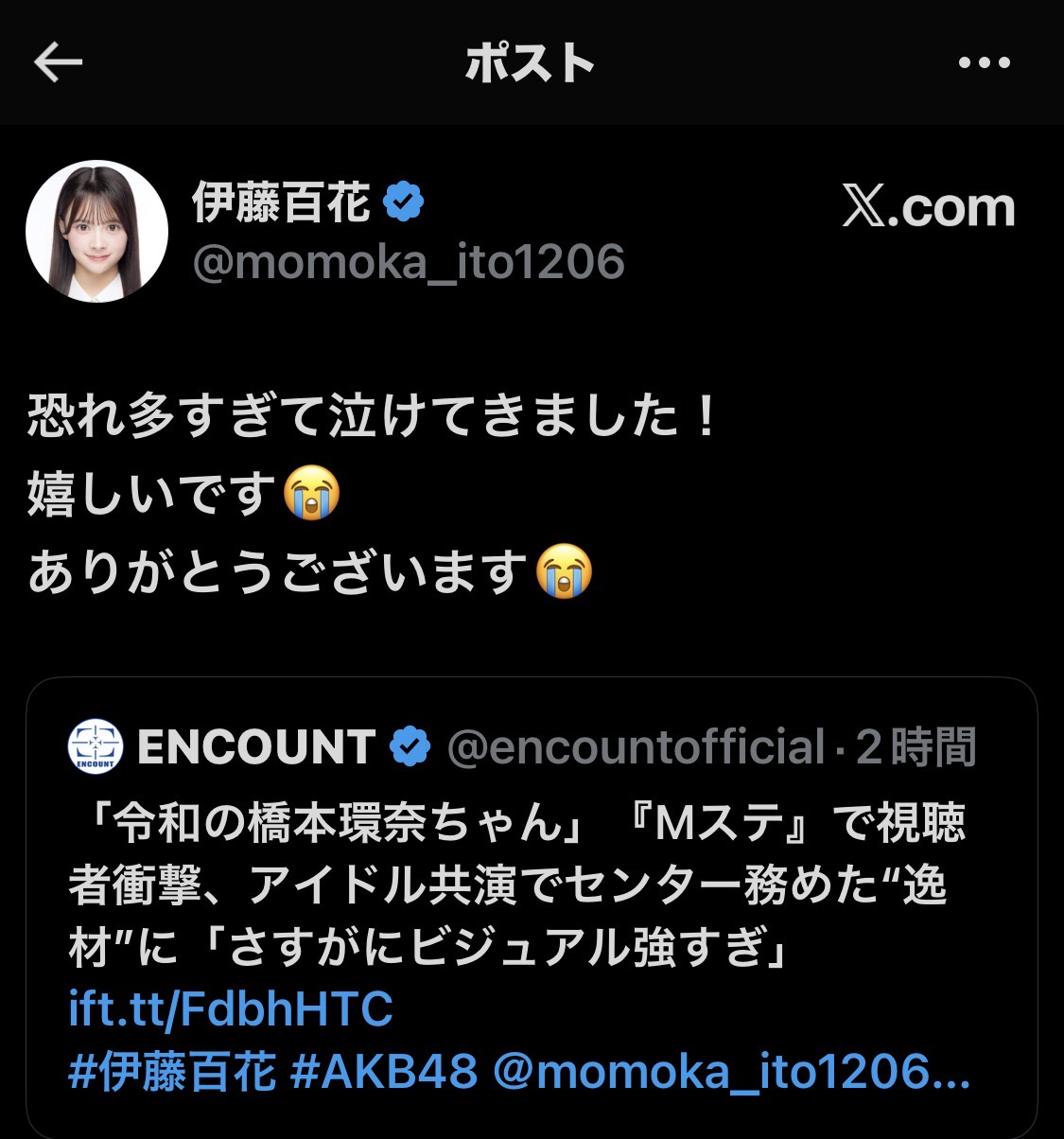Screen dimensions: 1064x1139
Task: Open the ift.tt/FdbhHTC link
Action: 230,1008
